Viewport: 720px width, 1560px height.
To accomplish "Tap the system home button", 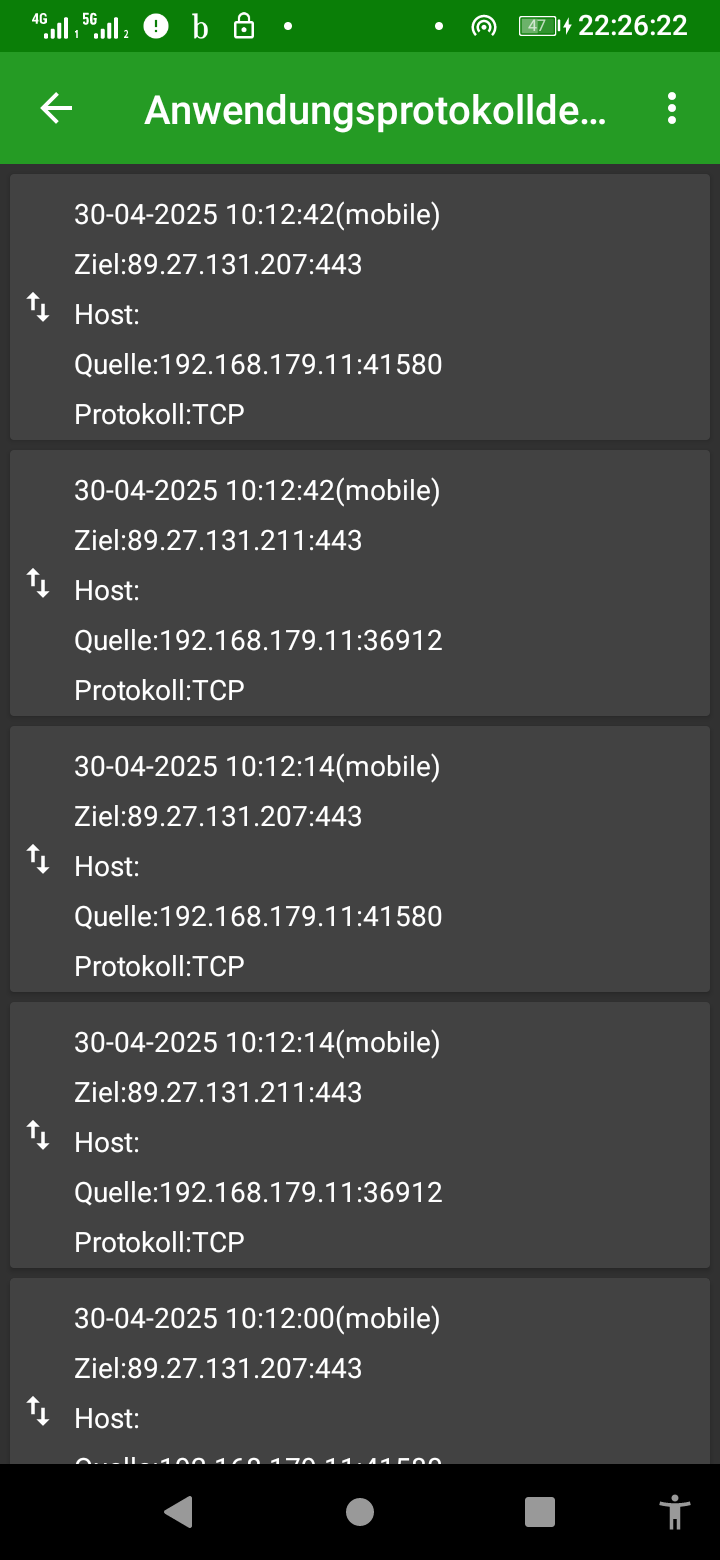I will click(x=360, y=1512).
